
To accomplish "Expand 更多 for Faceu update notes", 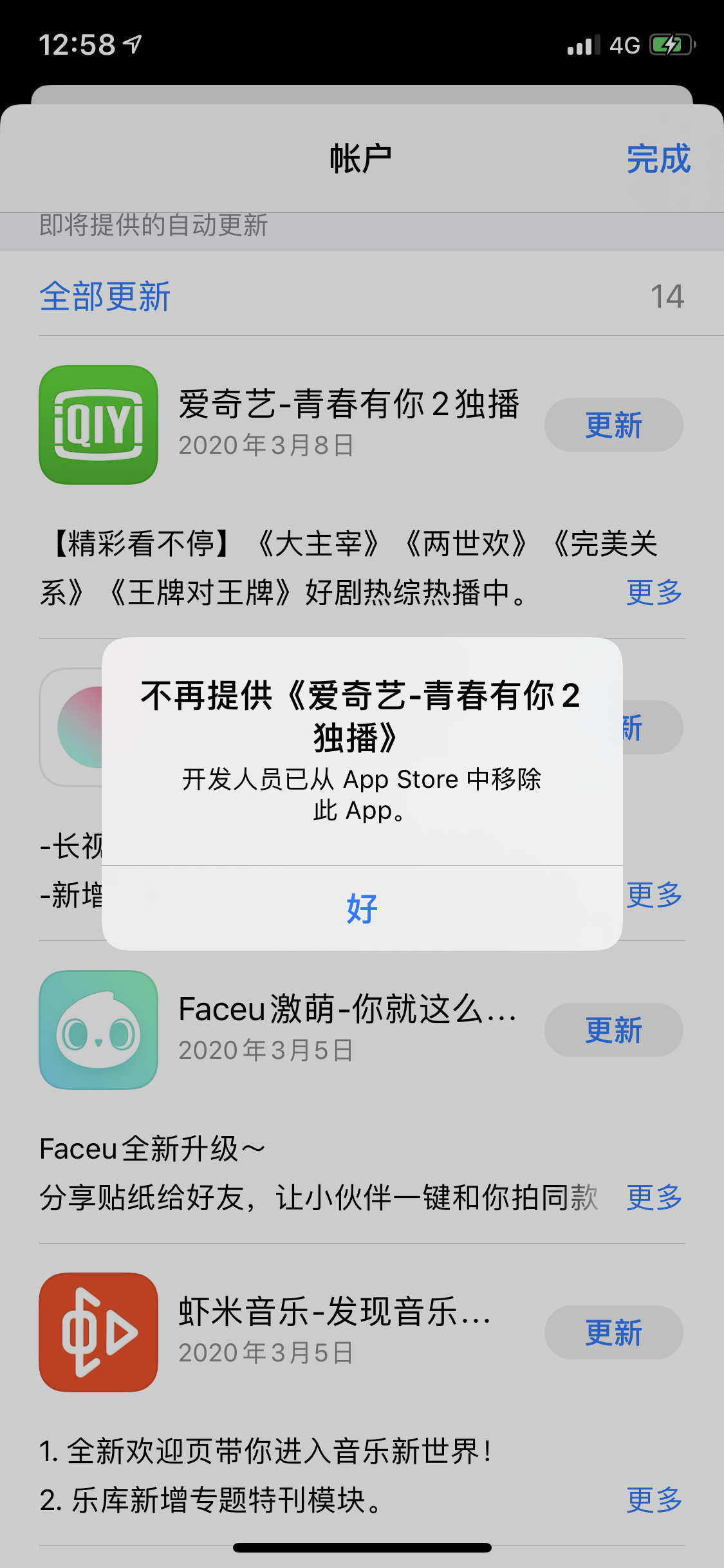I will 654,1197.
